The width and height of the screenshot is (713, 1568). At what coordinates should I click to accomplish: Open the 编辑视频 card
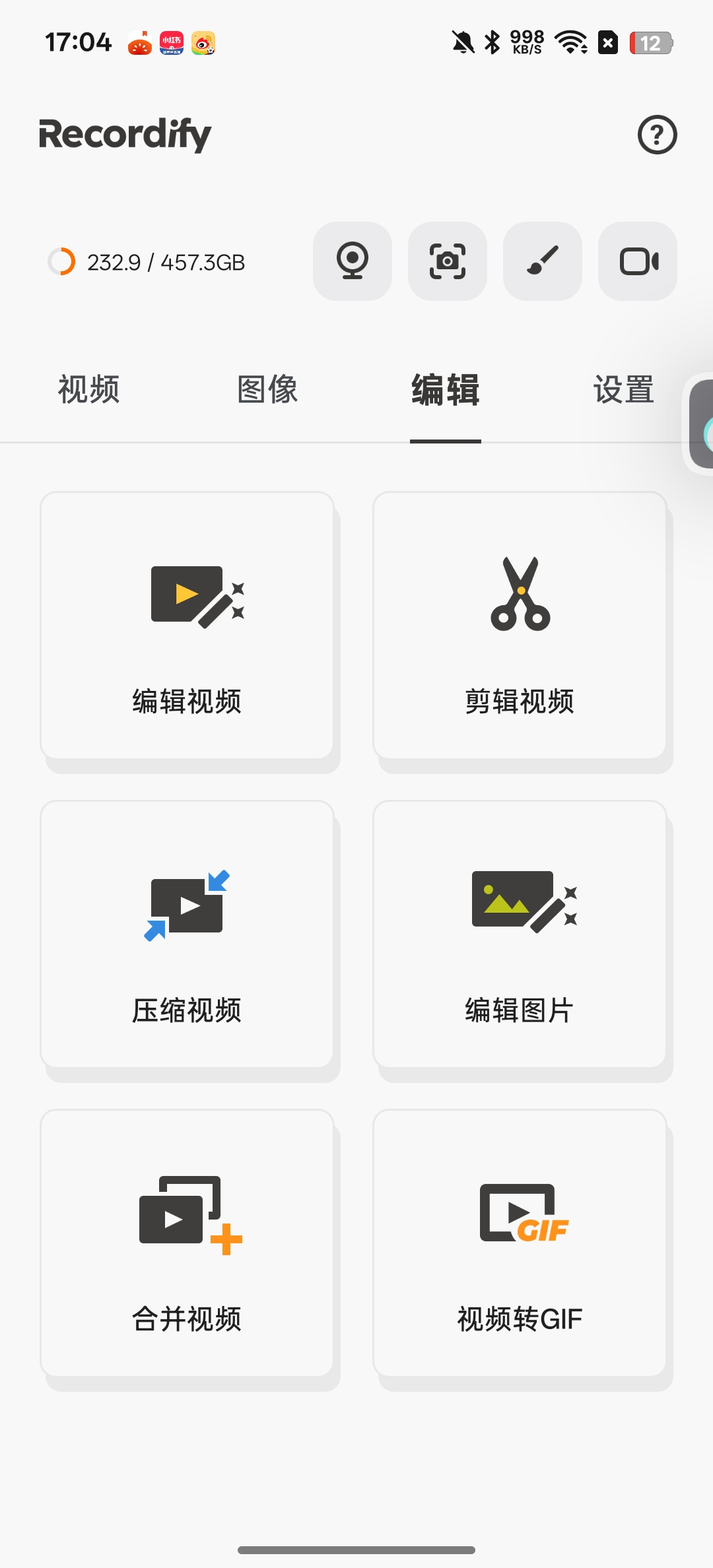(187, 626)
